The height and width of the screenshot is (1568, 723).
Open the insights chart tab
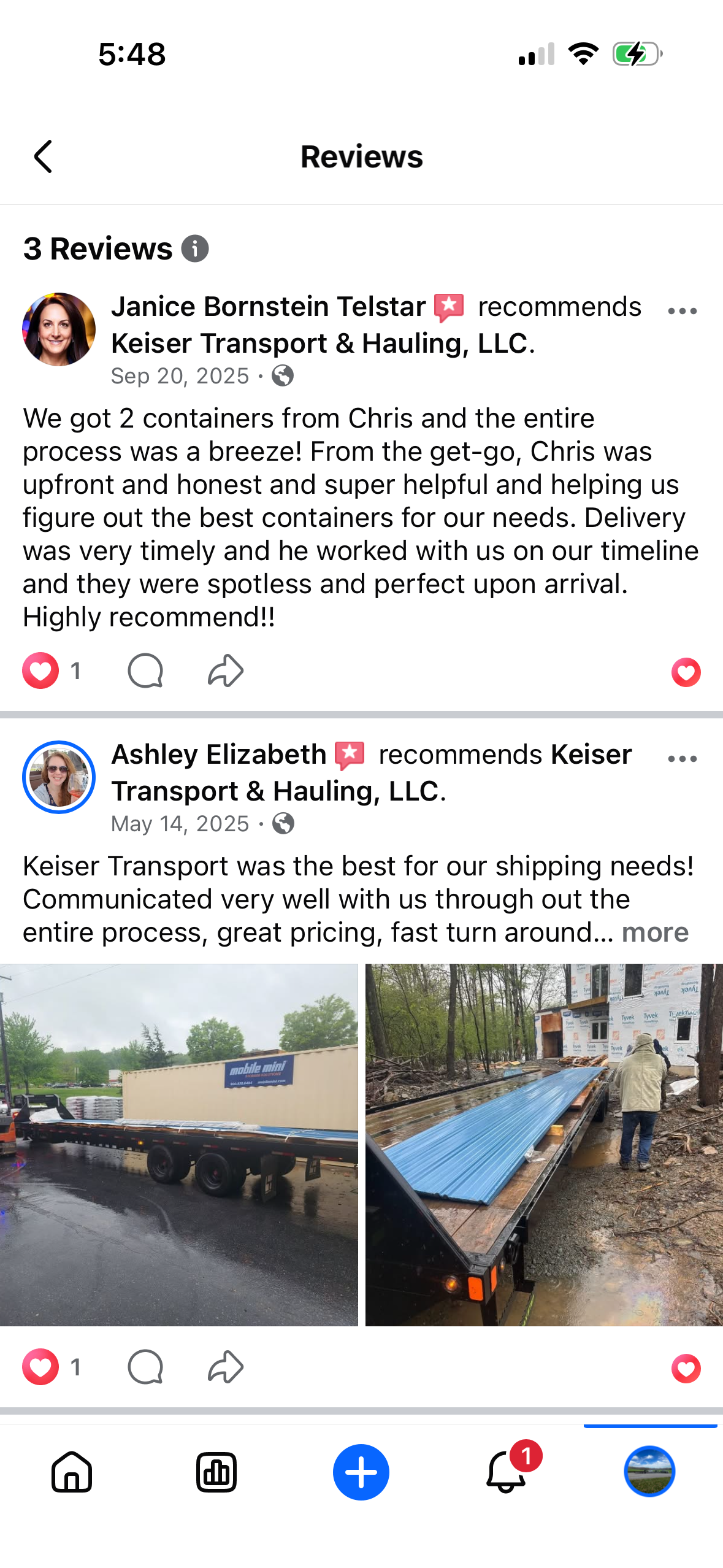(x=216, y=1472)
